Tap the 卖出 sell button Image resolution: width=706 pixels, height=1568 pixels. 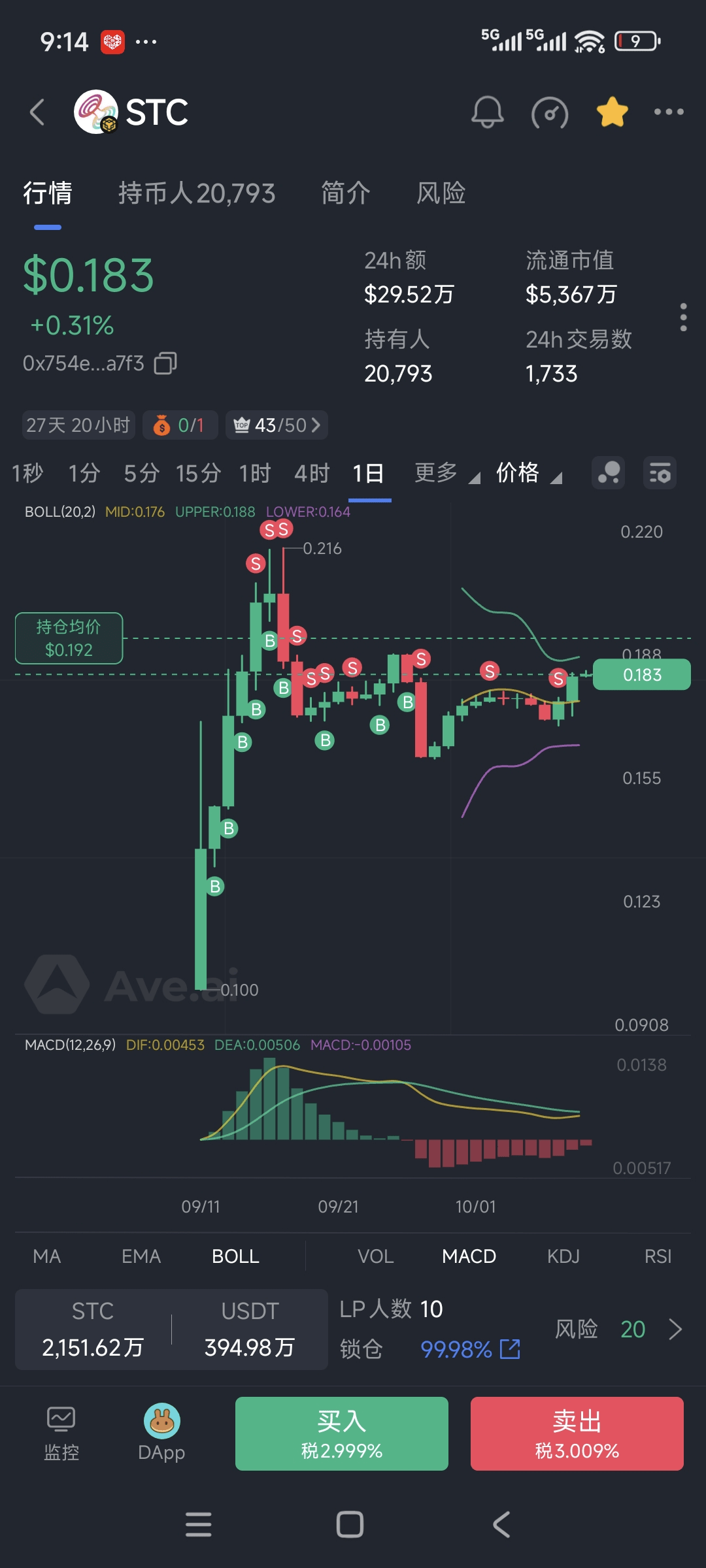point(577,1434)
